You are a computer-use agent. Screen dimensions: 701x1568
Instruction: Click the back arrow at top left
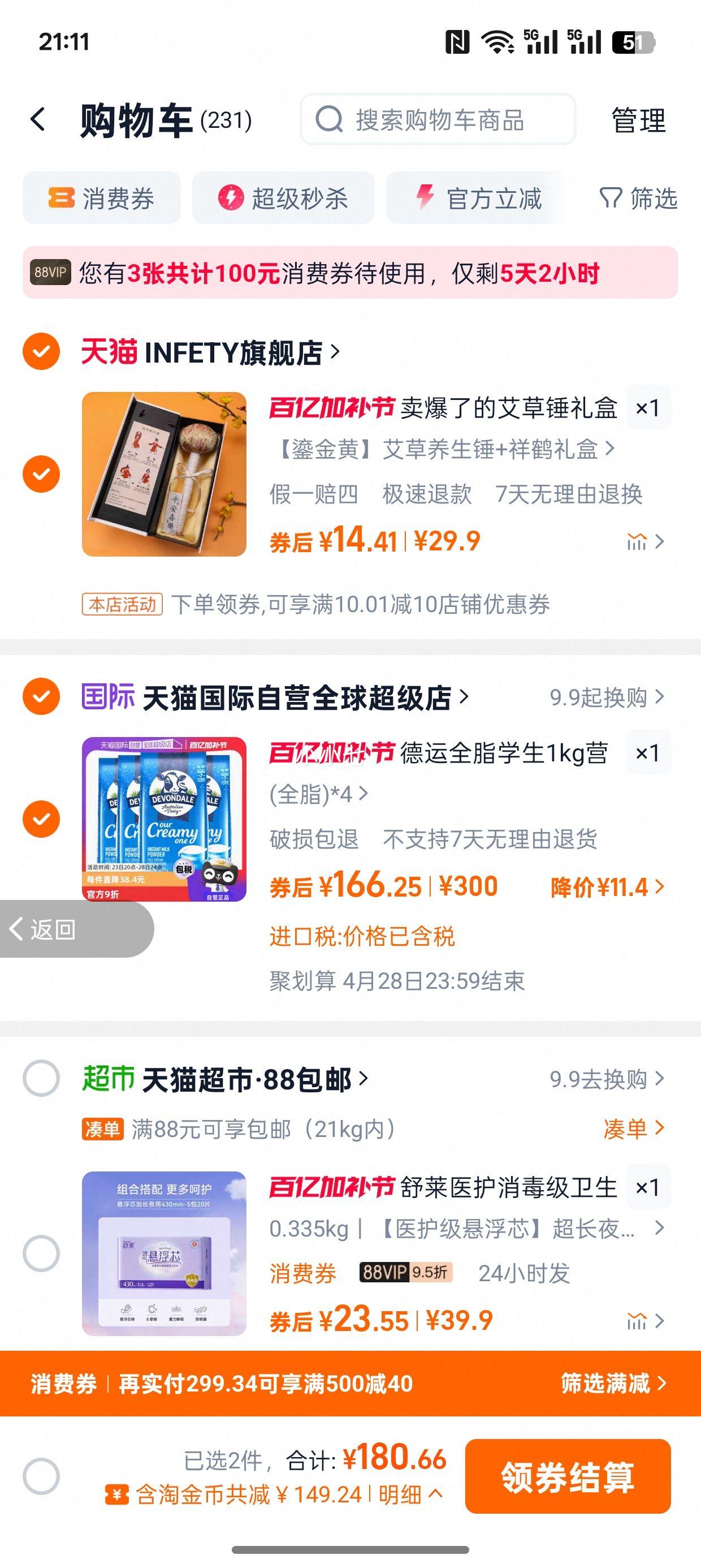tap(38, 119)
